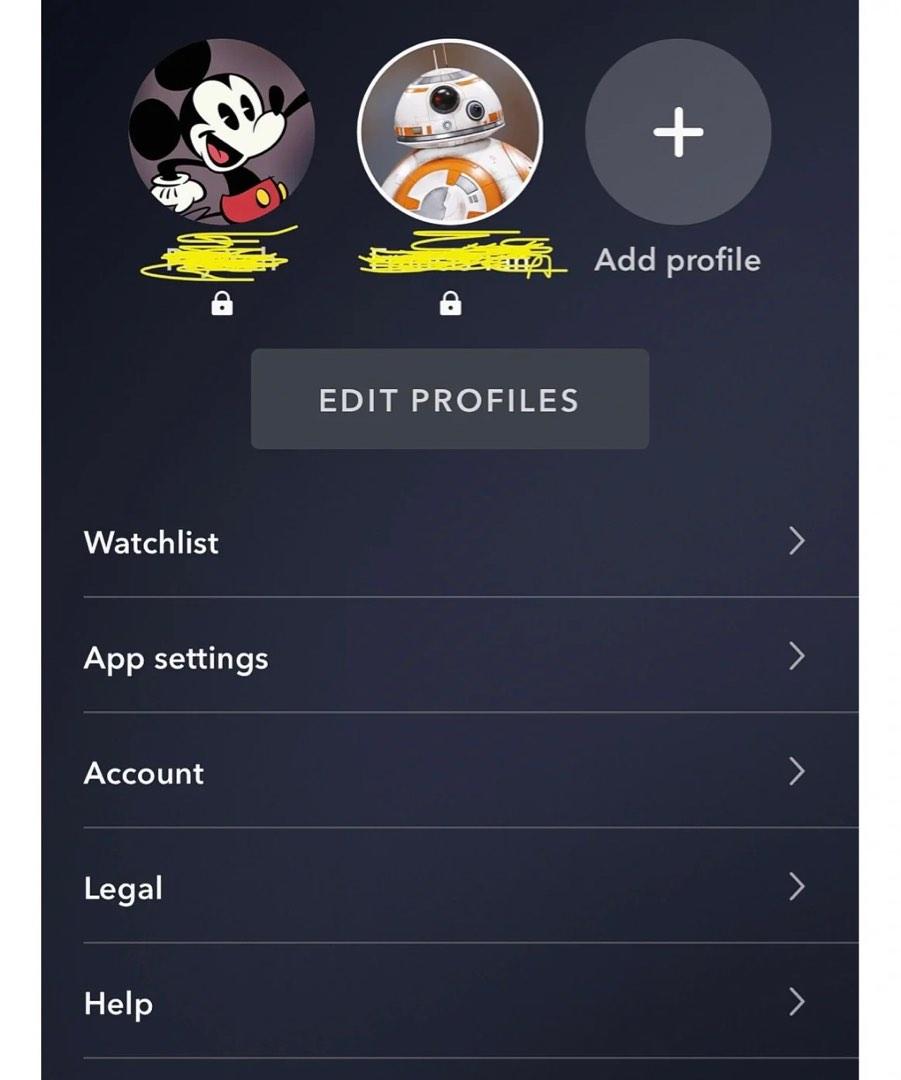Click the lock icon under Mickey Mouse profile
Screen dimensions: 901x1080
click(222, 304)
